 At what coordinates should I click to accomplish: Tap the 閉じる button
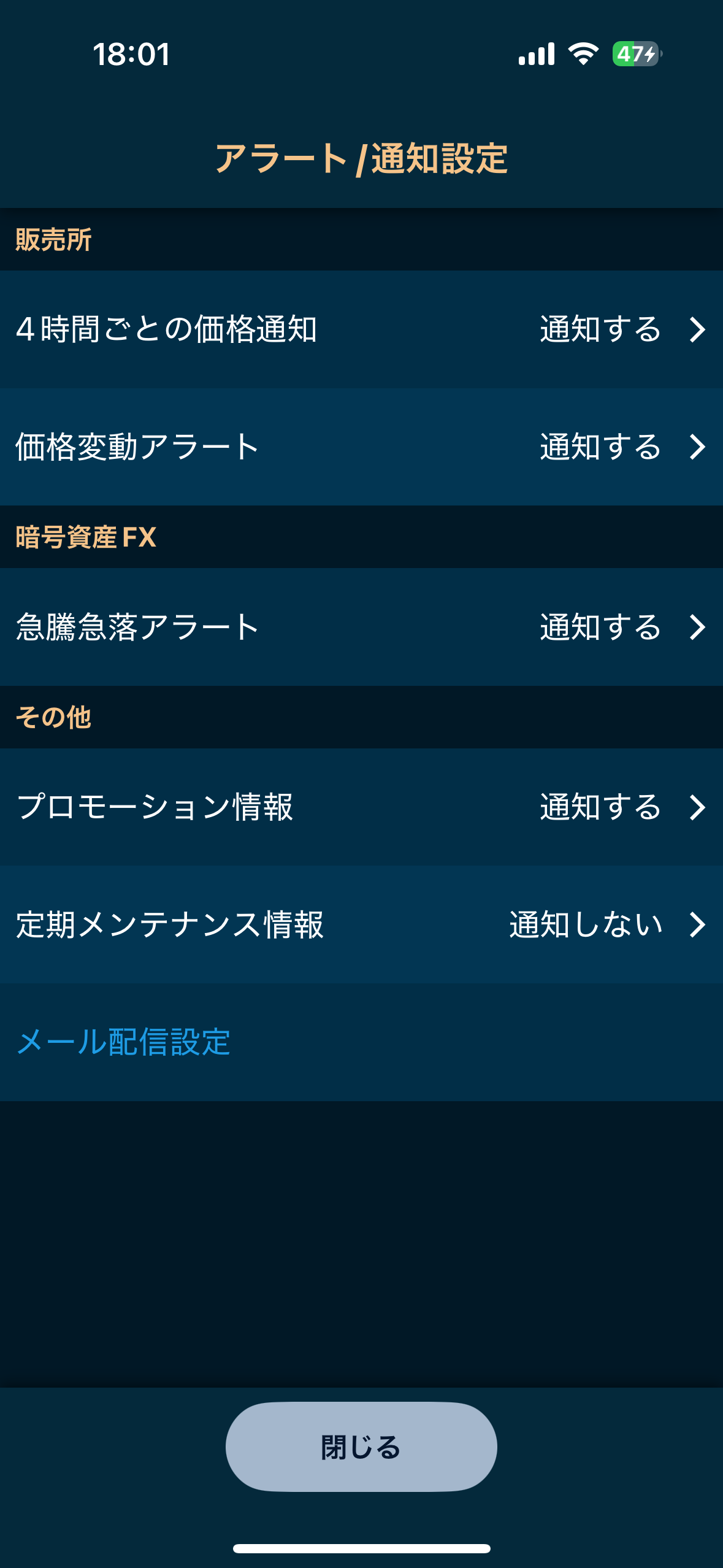pyautogui.click(x=361, y=1447)
